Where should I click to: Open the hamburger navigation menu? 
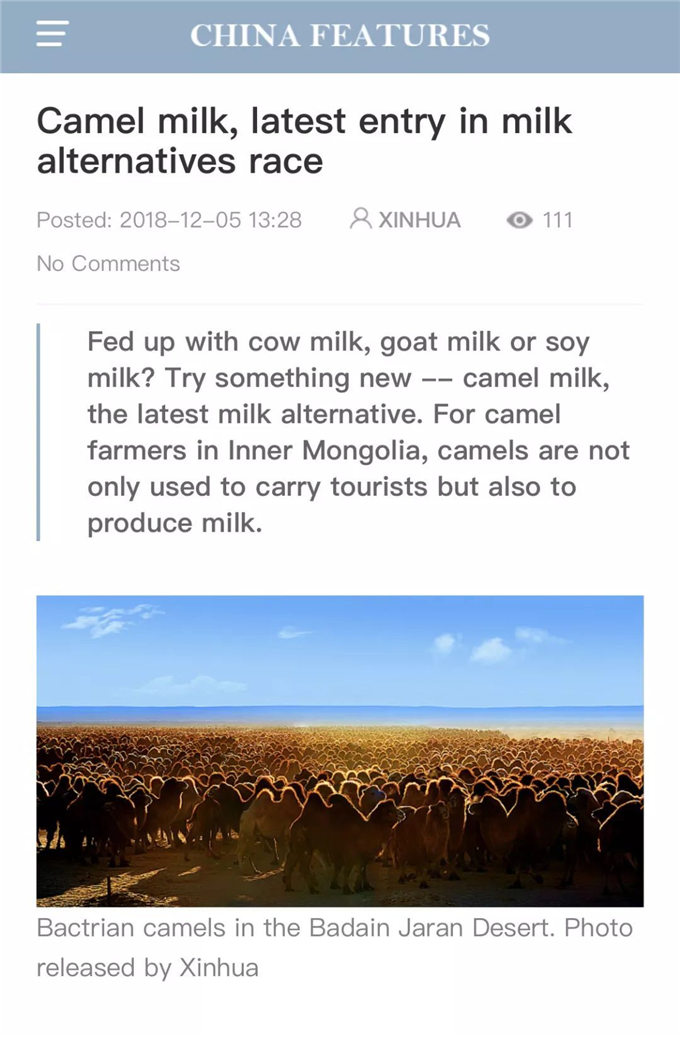52,35
